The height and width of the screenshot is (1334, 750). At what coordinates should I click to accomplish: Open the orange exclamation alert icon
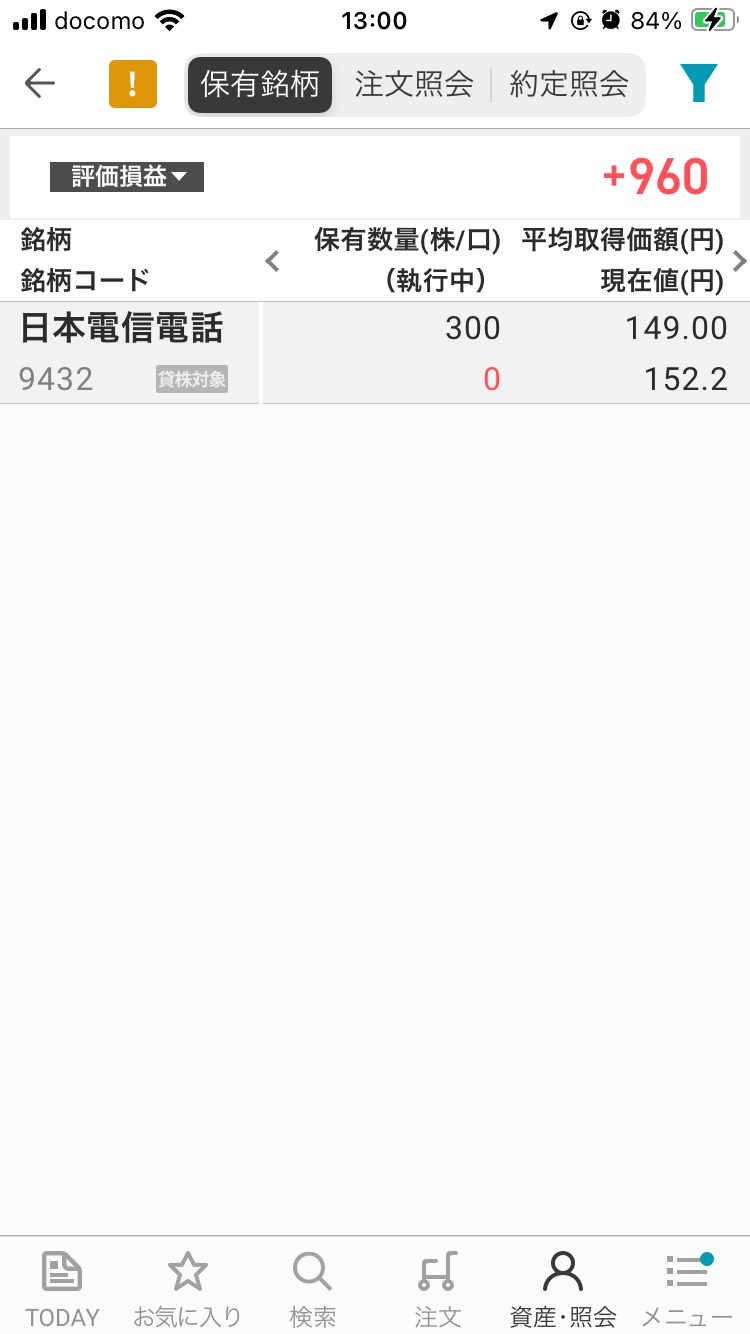pos(133,84)
